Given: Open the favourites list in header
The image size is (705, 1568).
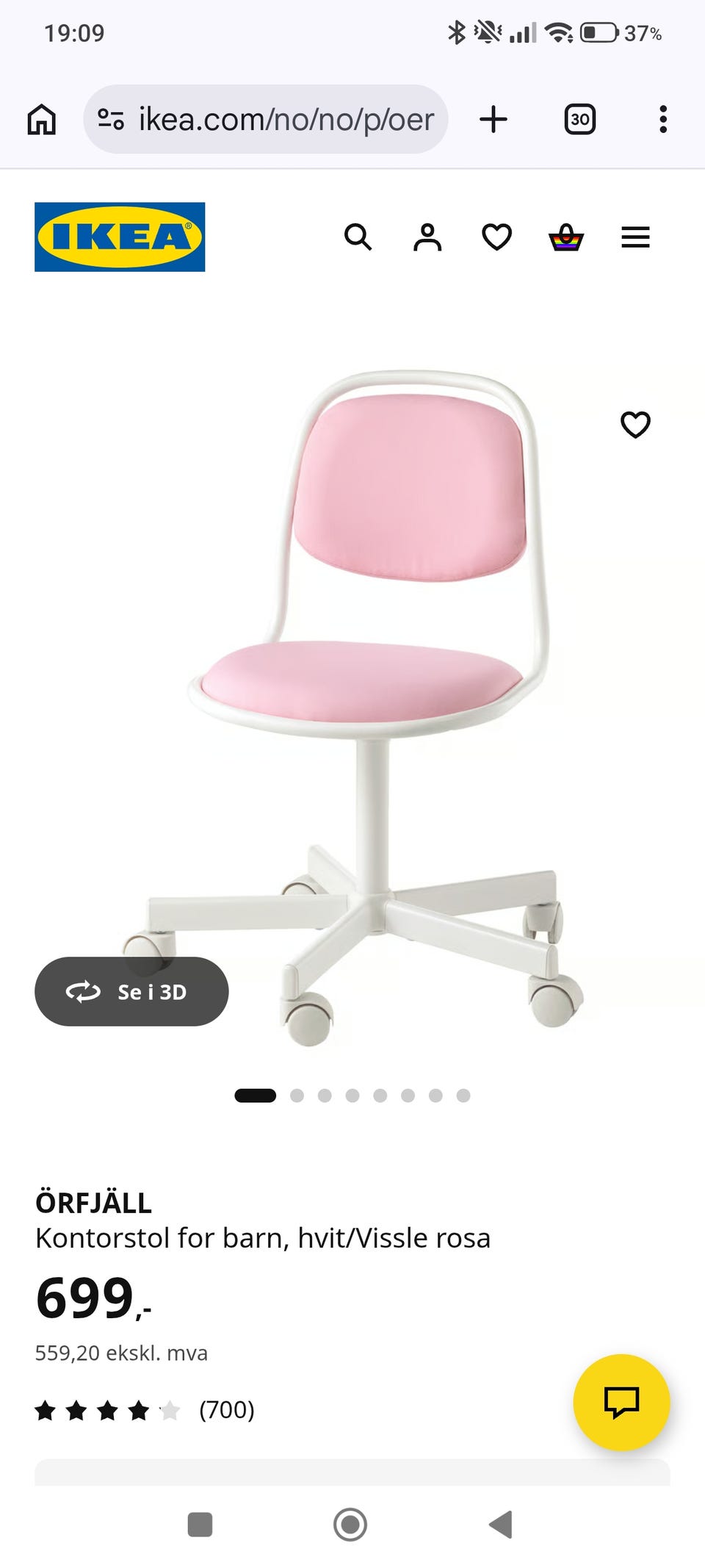Looking at the screenshot, I should (496, 237).
